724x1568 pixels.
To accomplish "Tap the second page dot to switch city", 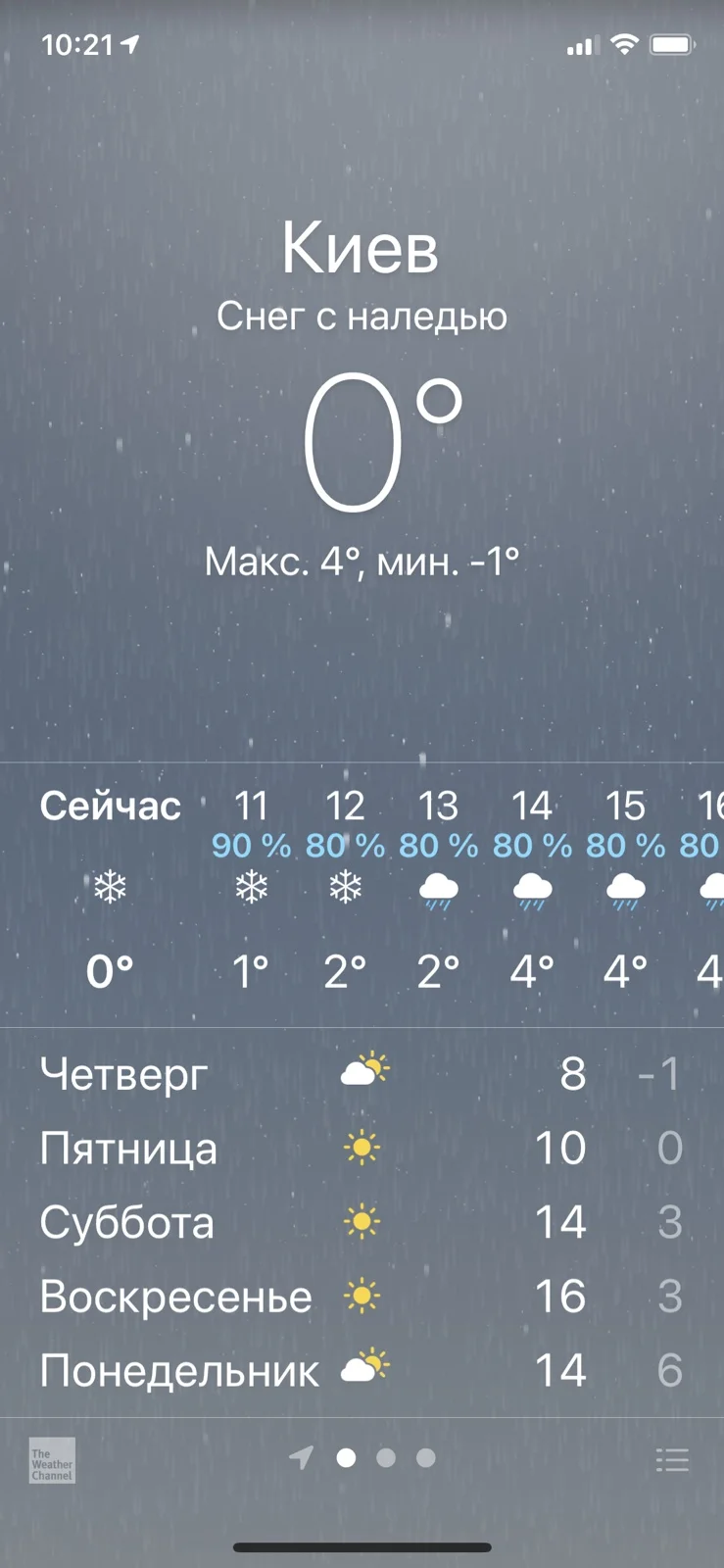I will 386,1459.
